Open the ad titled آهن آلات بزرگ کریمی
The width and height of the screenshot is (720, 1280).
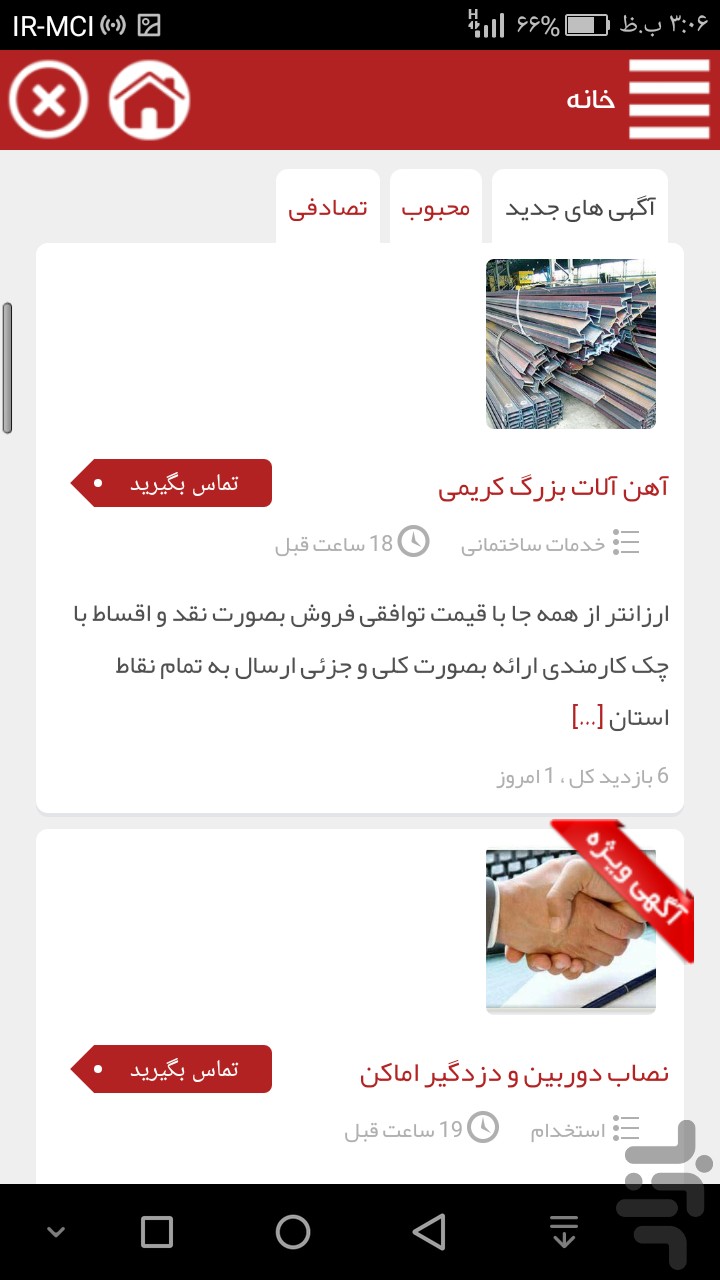click(553, 488)
